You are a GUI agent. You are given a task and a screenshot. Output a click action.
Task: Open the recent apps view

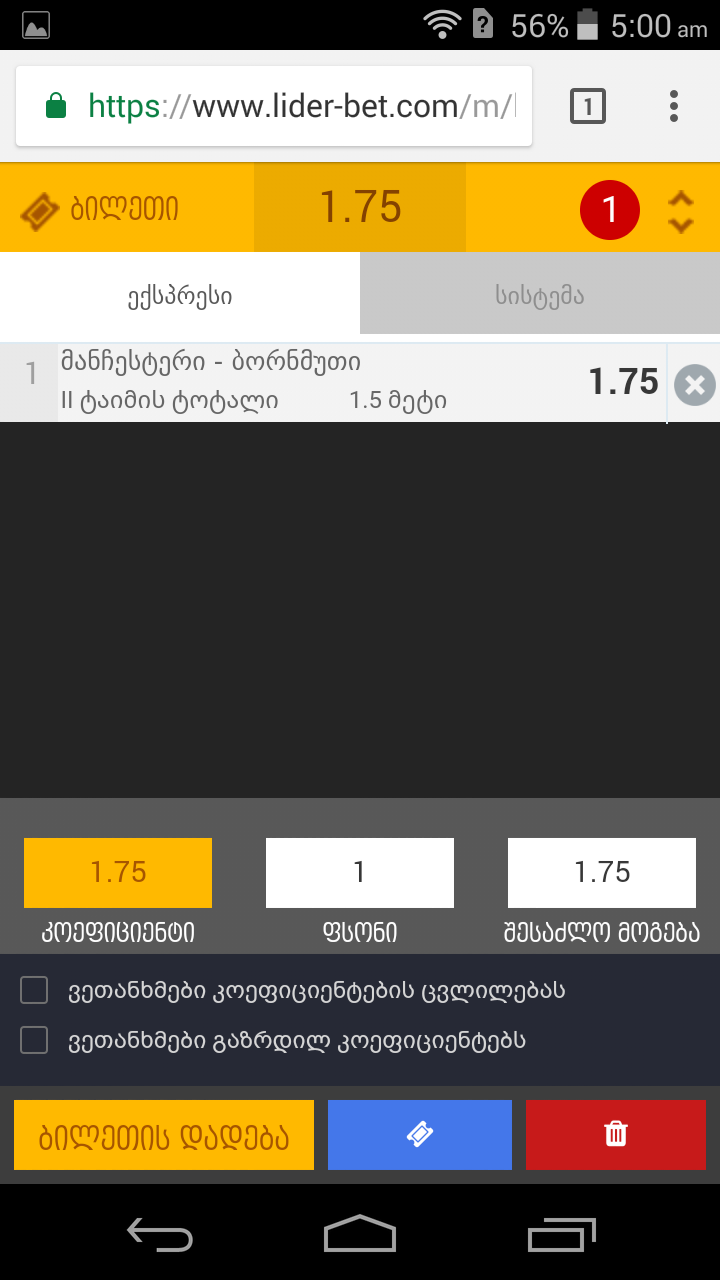[x=561, y=1236]
